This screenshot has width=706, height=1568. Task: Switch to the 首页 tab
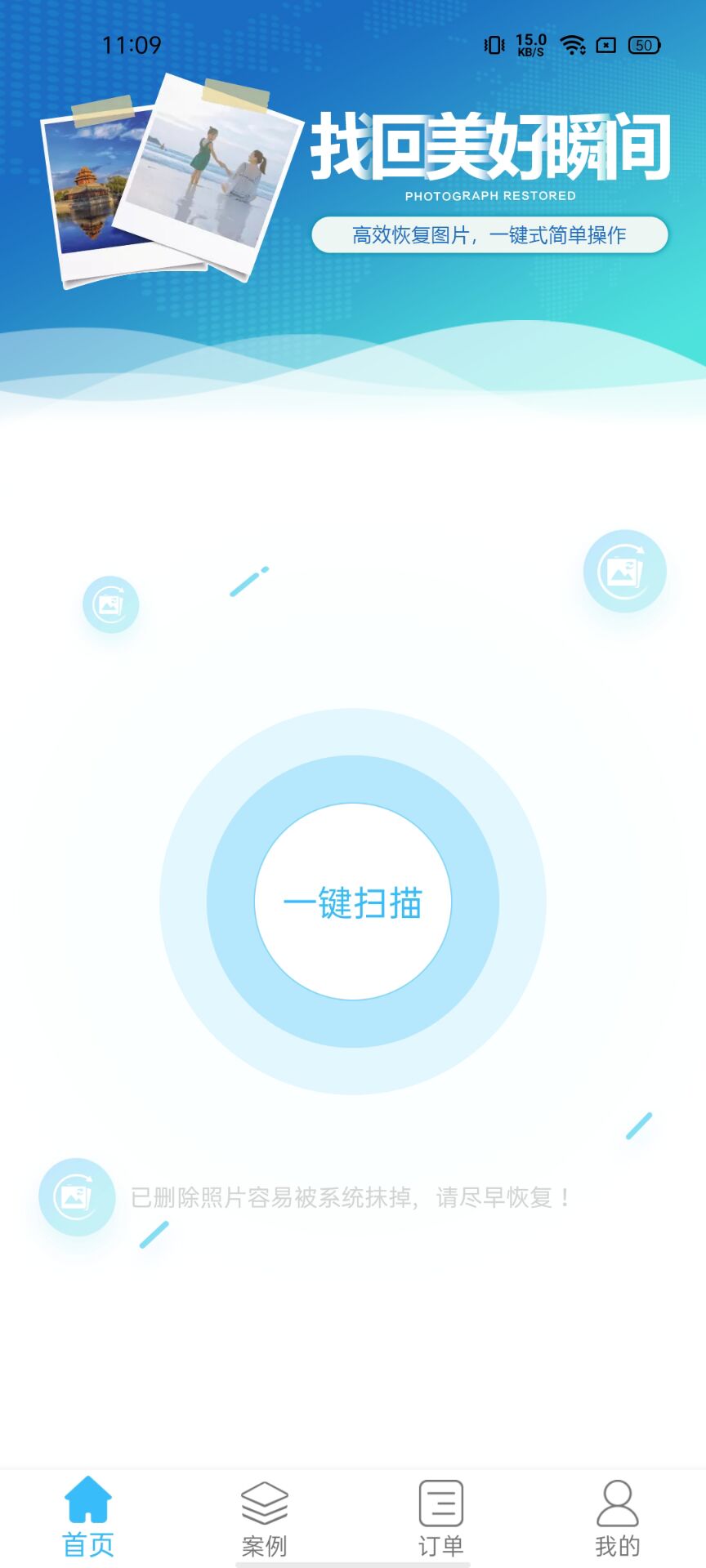(88, 1517)
